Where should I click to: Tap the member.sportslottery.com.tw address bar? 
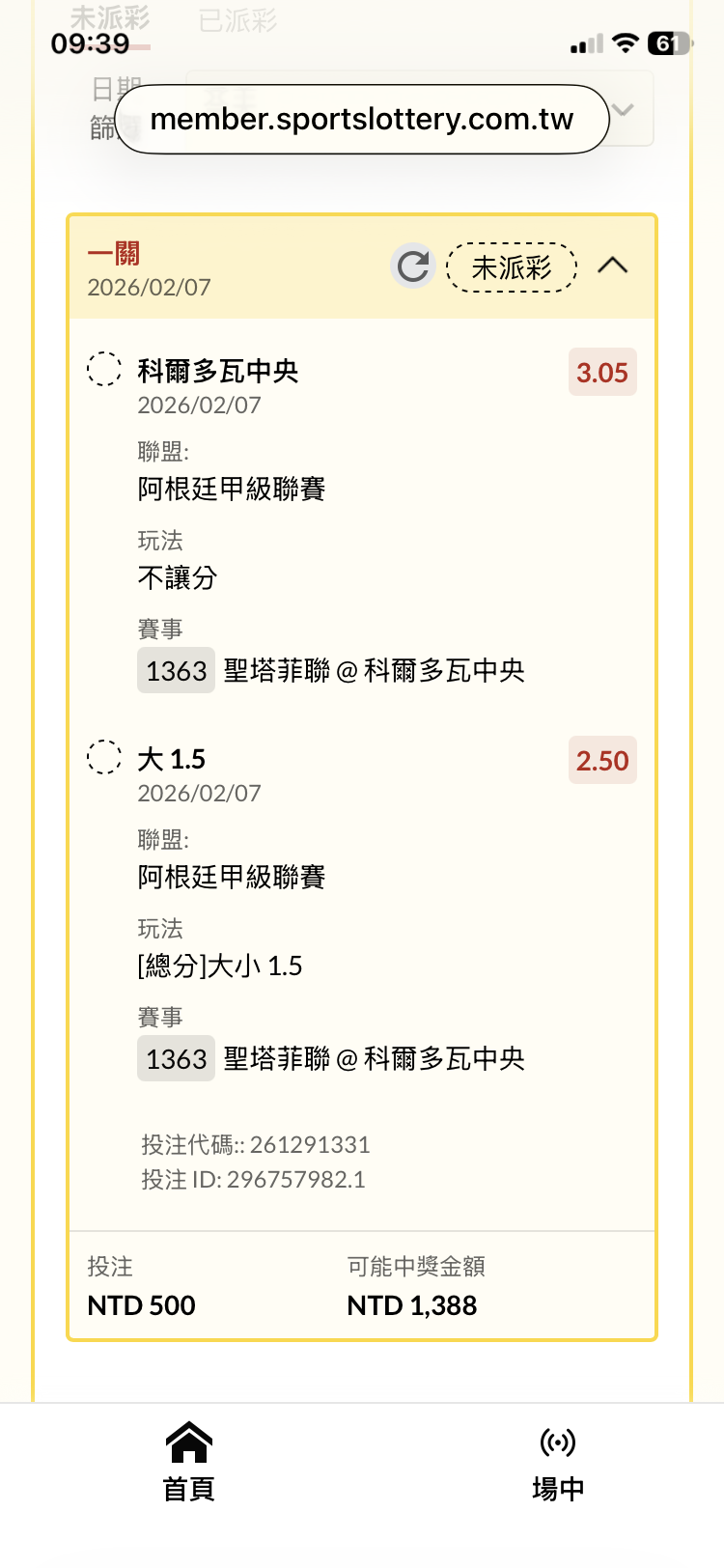point(362,120)
